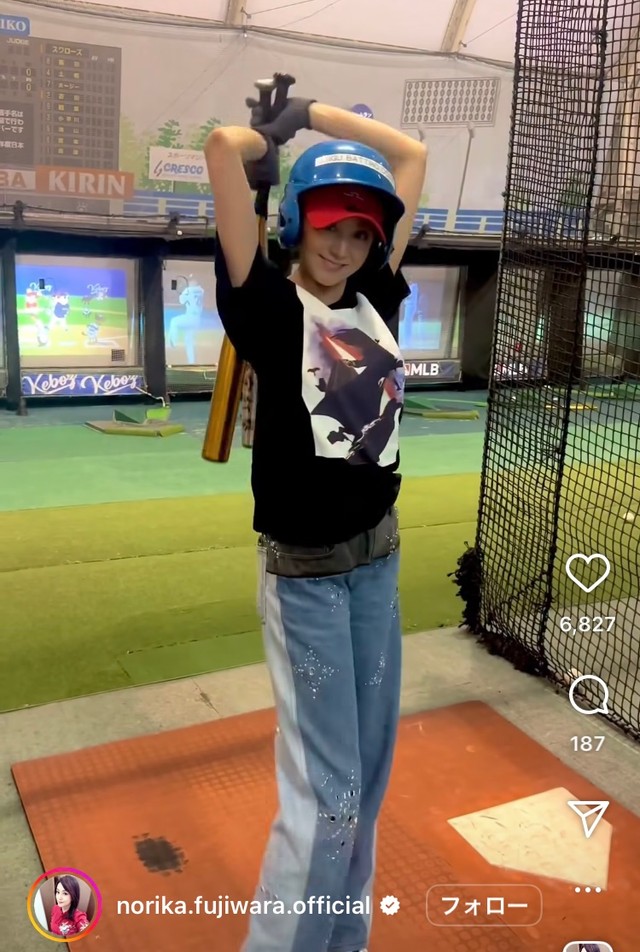Open the norika.fujiwara.official username link
The width and height of the screenshot is (640, 952).
[244, 906]
